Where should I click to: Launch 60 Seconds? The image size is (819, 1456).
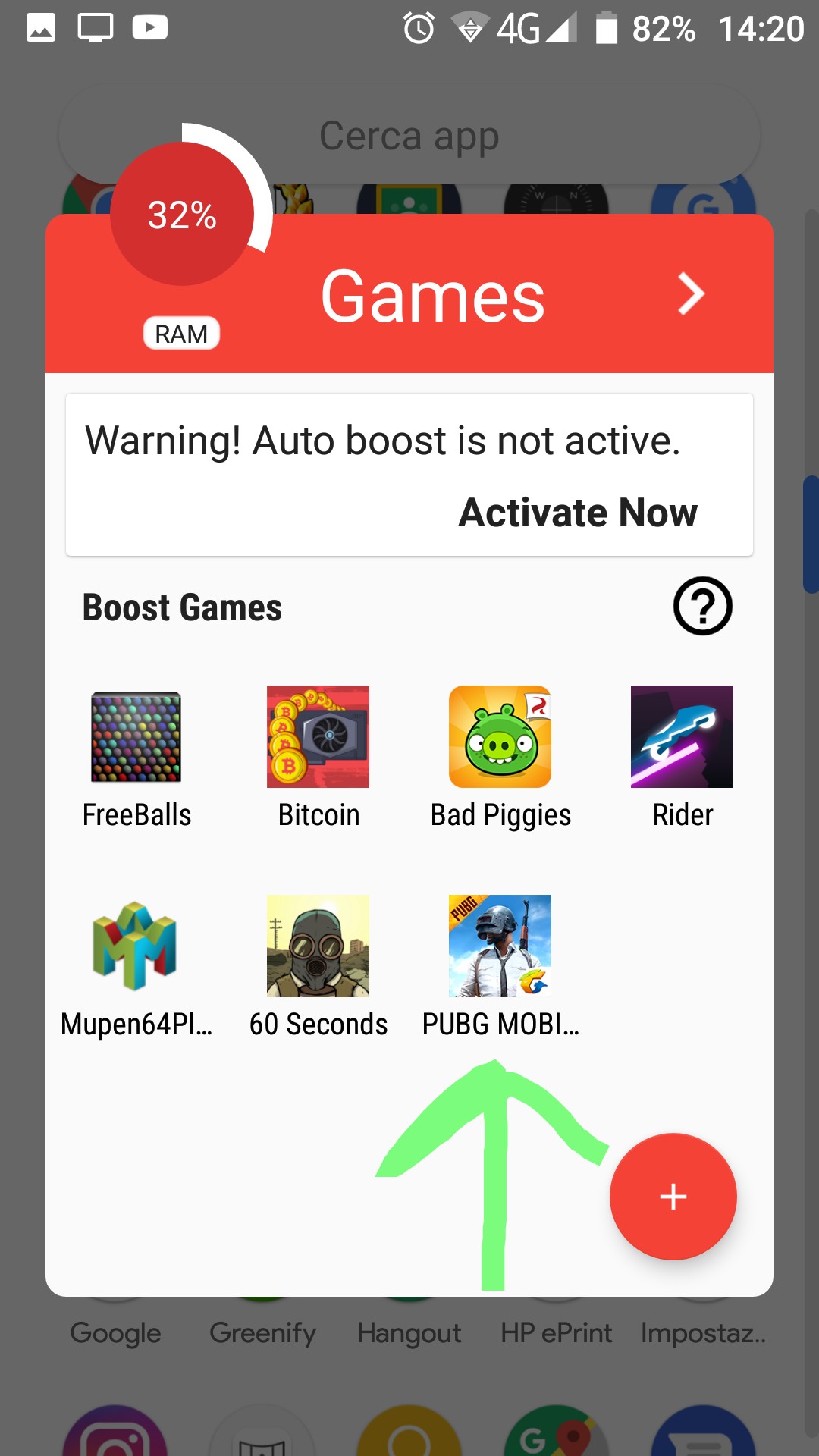(318, 946)
